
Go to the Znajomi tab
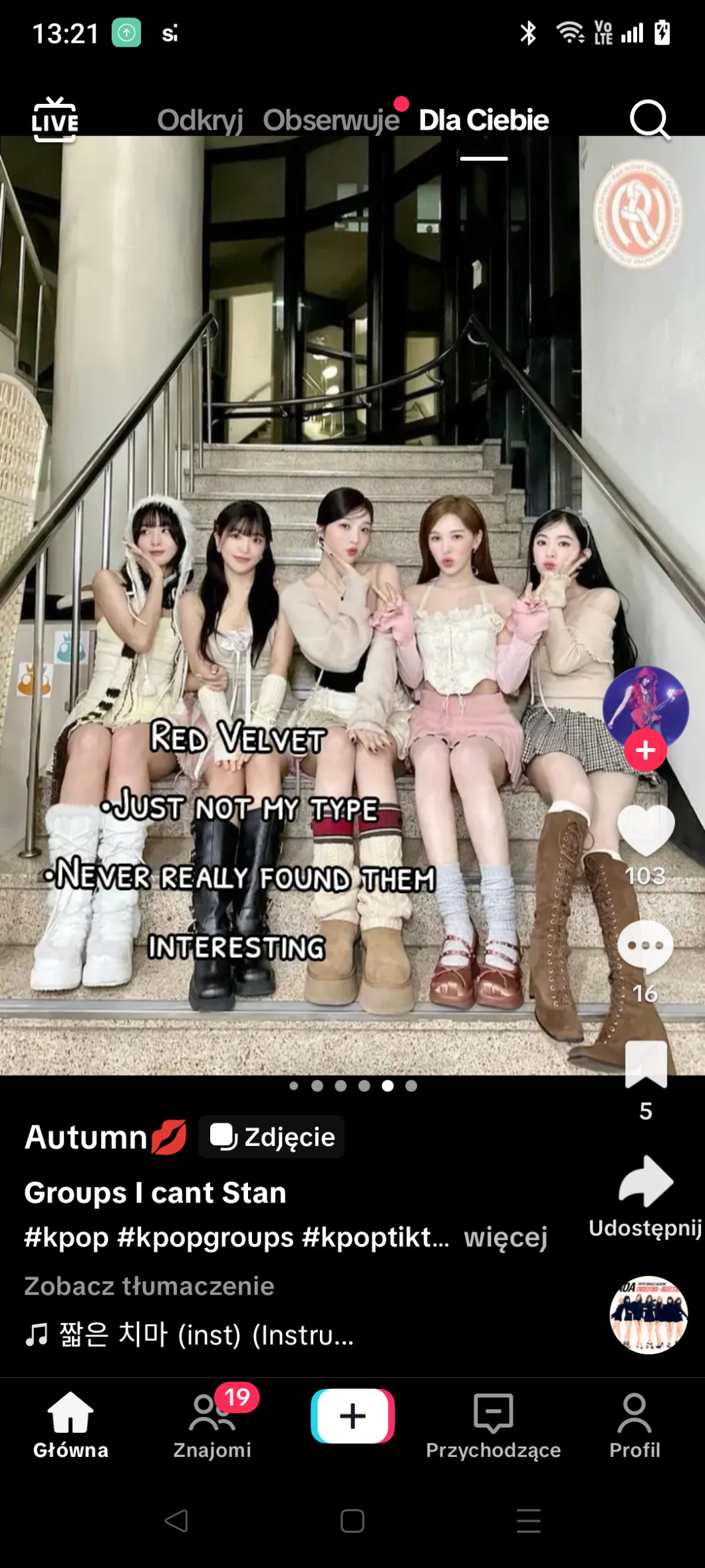click(212, 1424)
